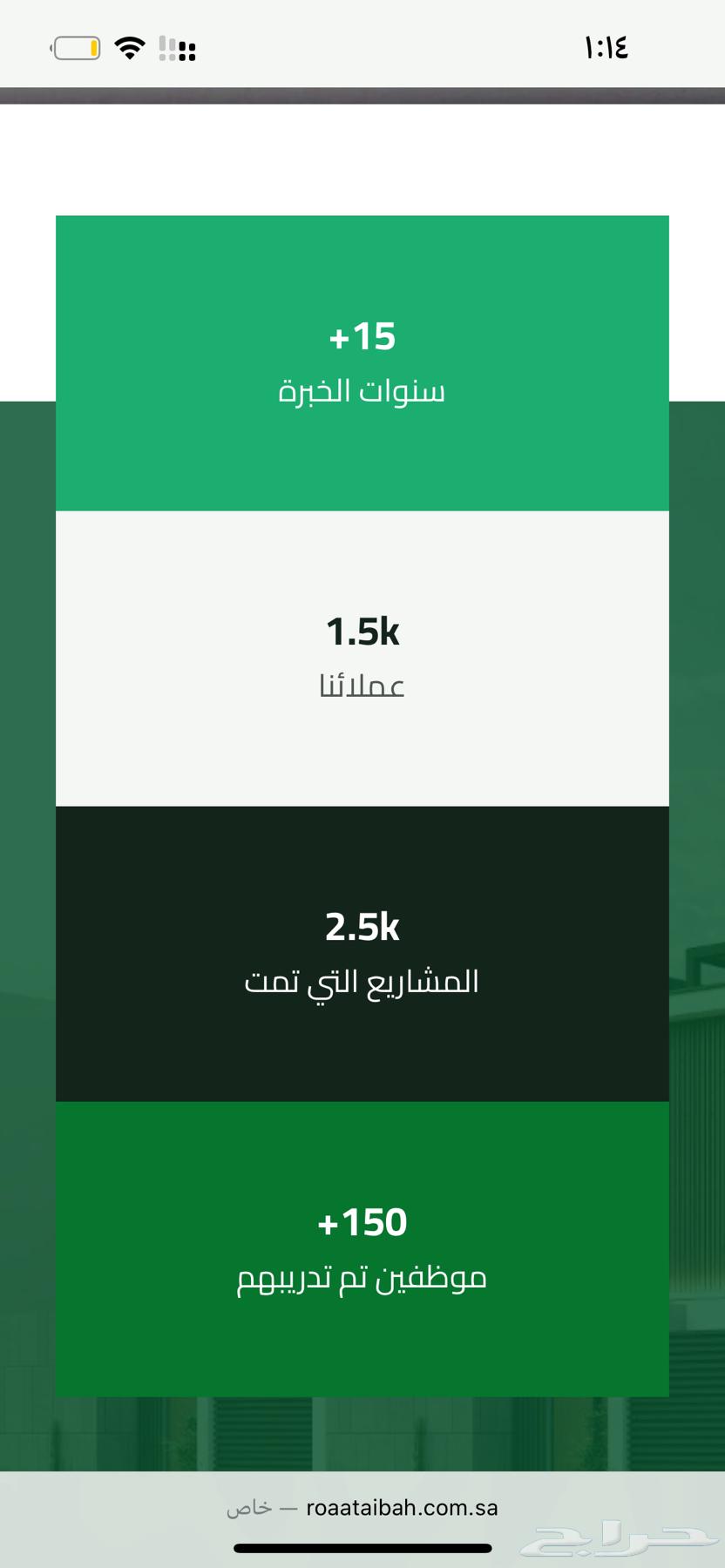This screenshot has height=1568, width=725.
Task: Expand the '2.5k المشاريع التي تمت' section
Action: (x=362, y=952)
